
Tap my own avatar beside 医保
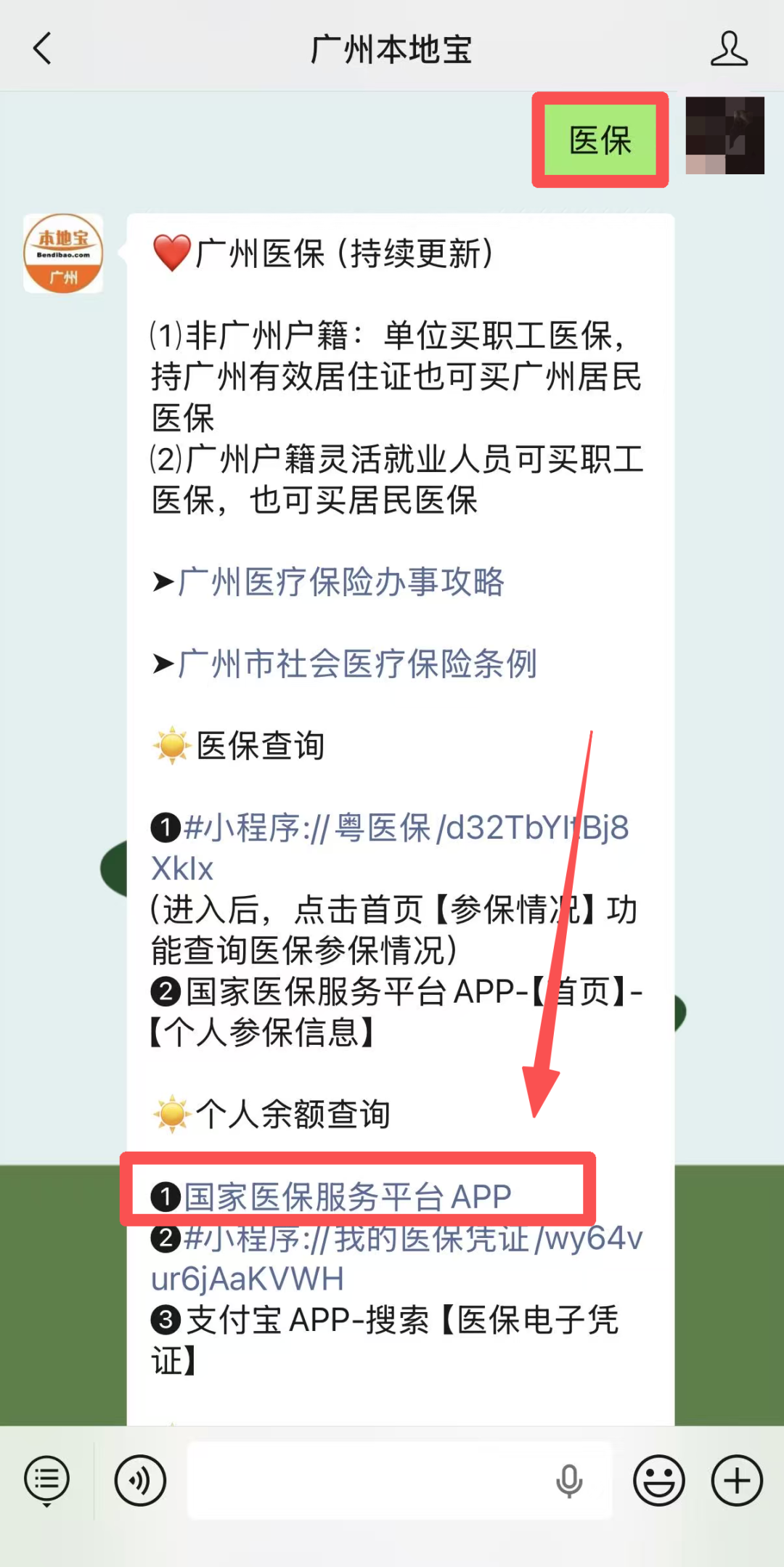(x=724, y=135)
